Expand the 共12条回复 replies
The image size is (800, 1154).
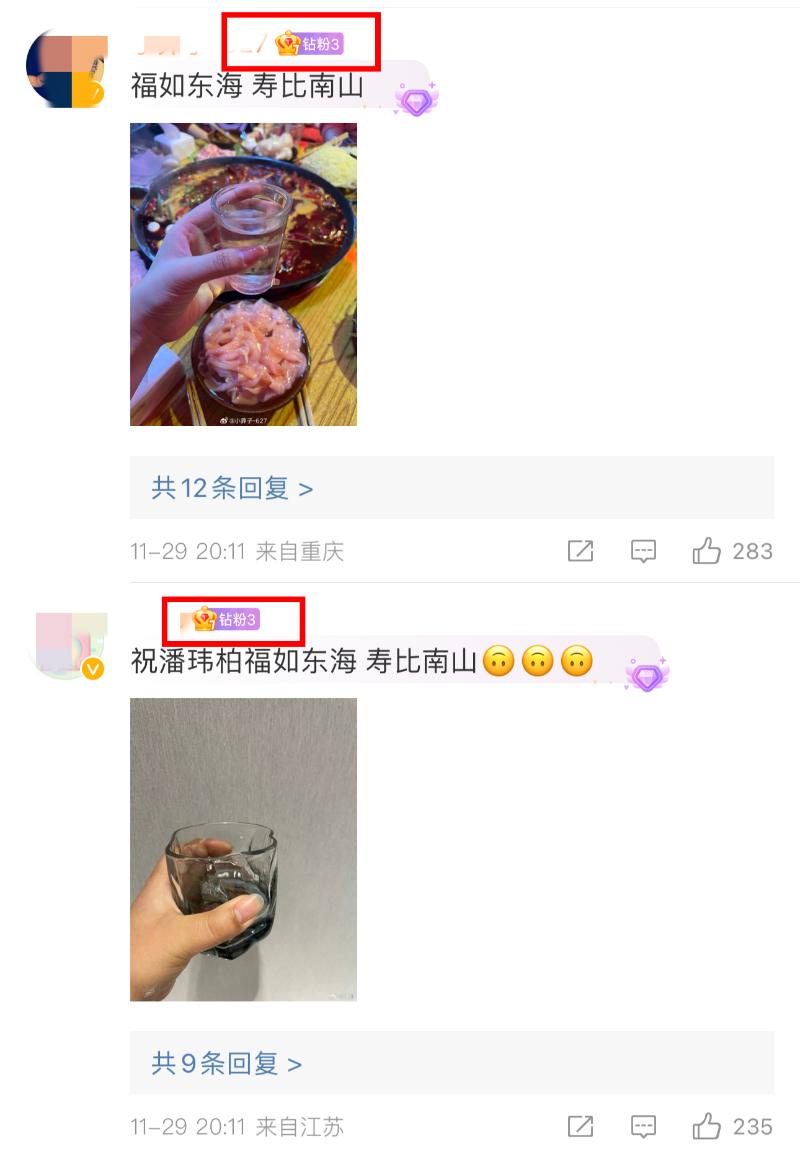click(x=232, y=488)
